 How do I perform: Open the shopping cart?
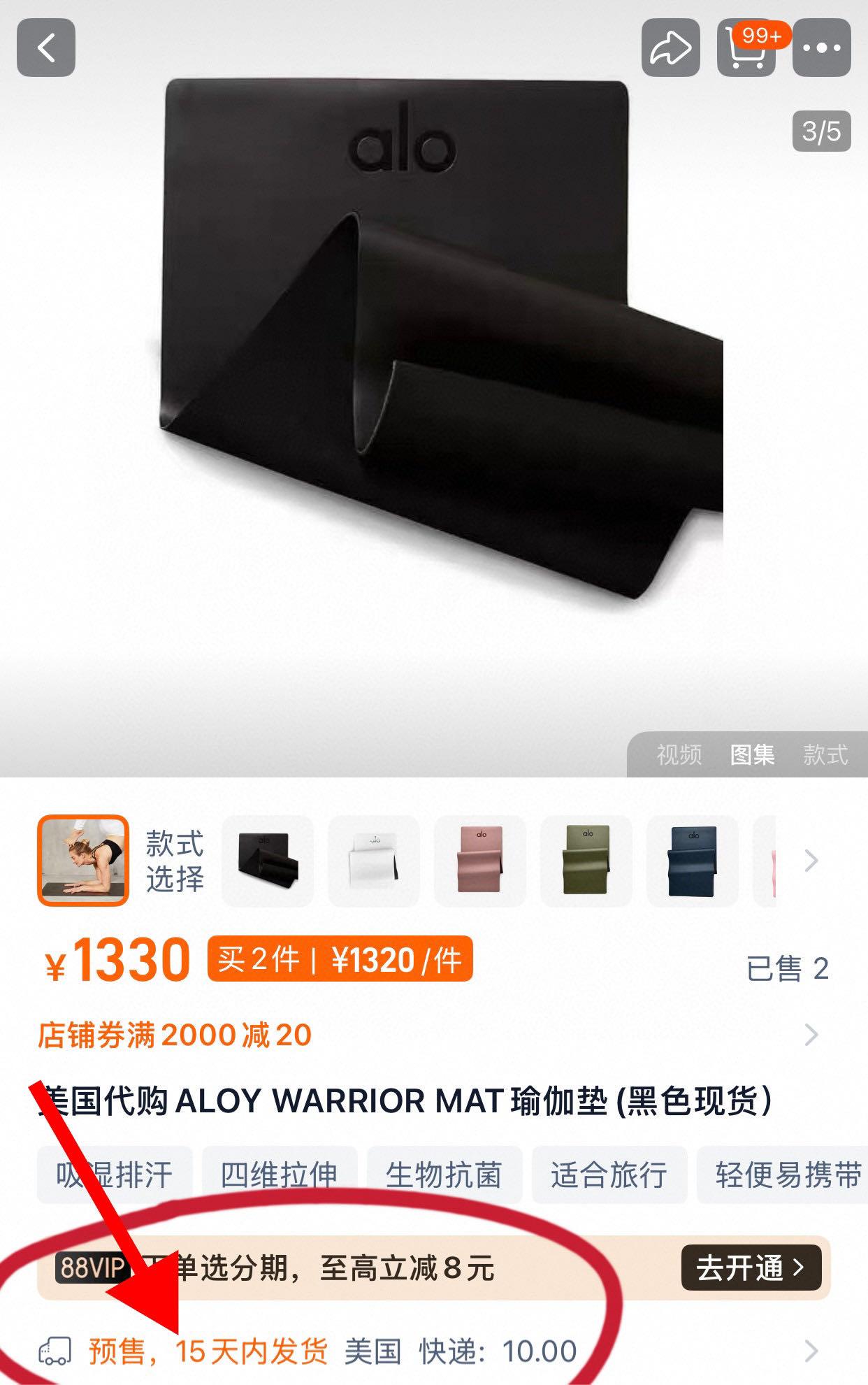click(x=746, y=48)
